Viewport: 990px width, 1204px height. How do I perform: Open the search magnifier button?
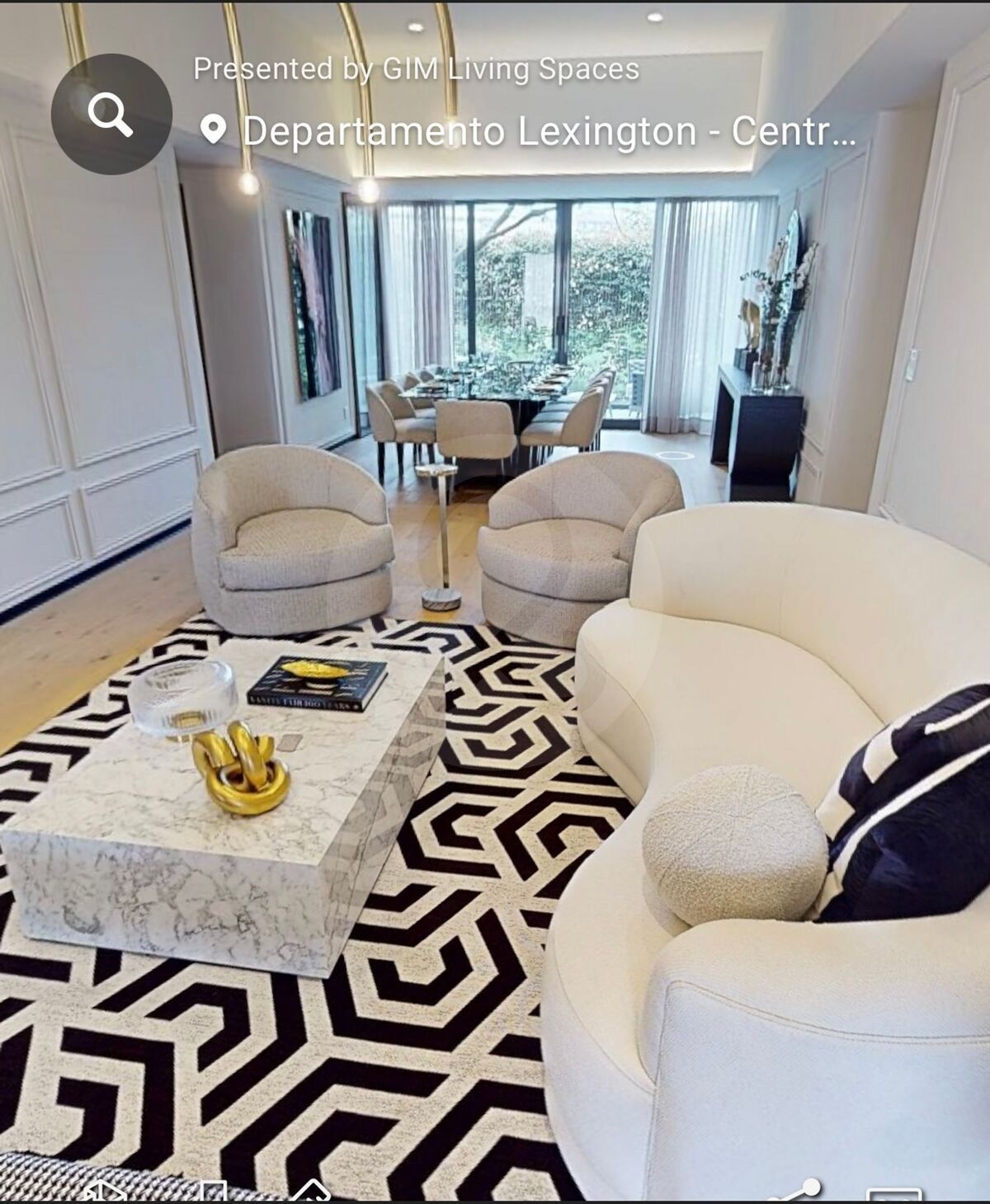pyautogui.click(x=111, y=114)
